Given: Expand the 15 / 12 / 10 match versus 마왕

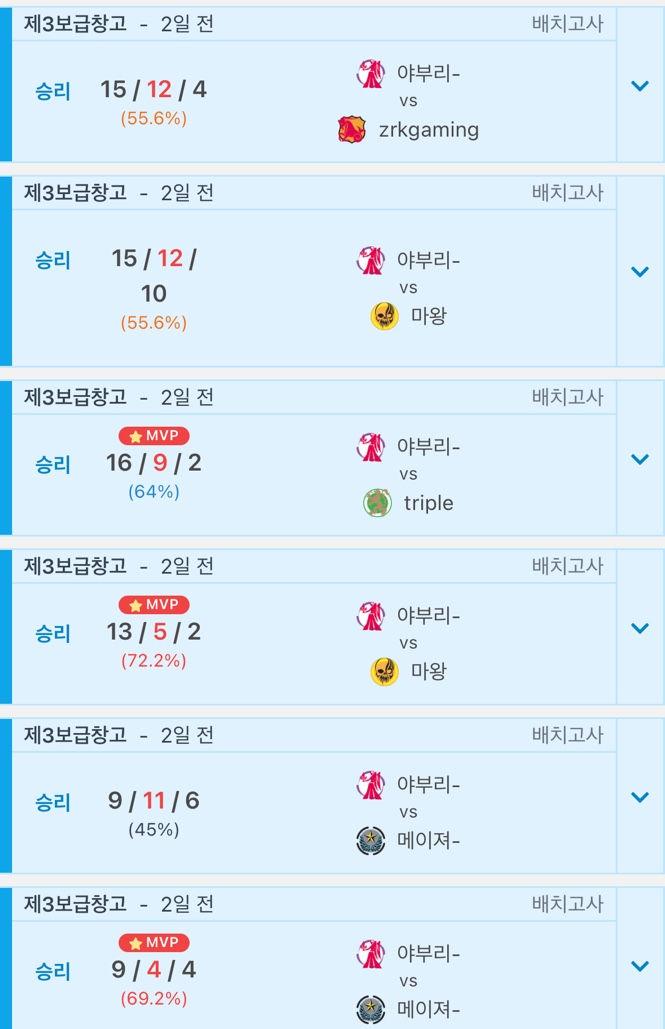Looking at the screenshot, I should tap(640, 271).
